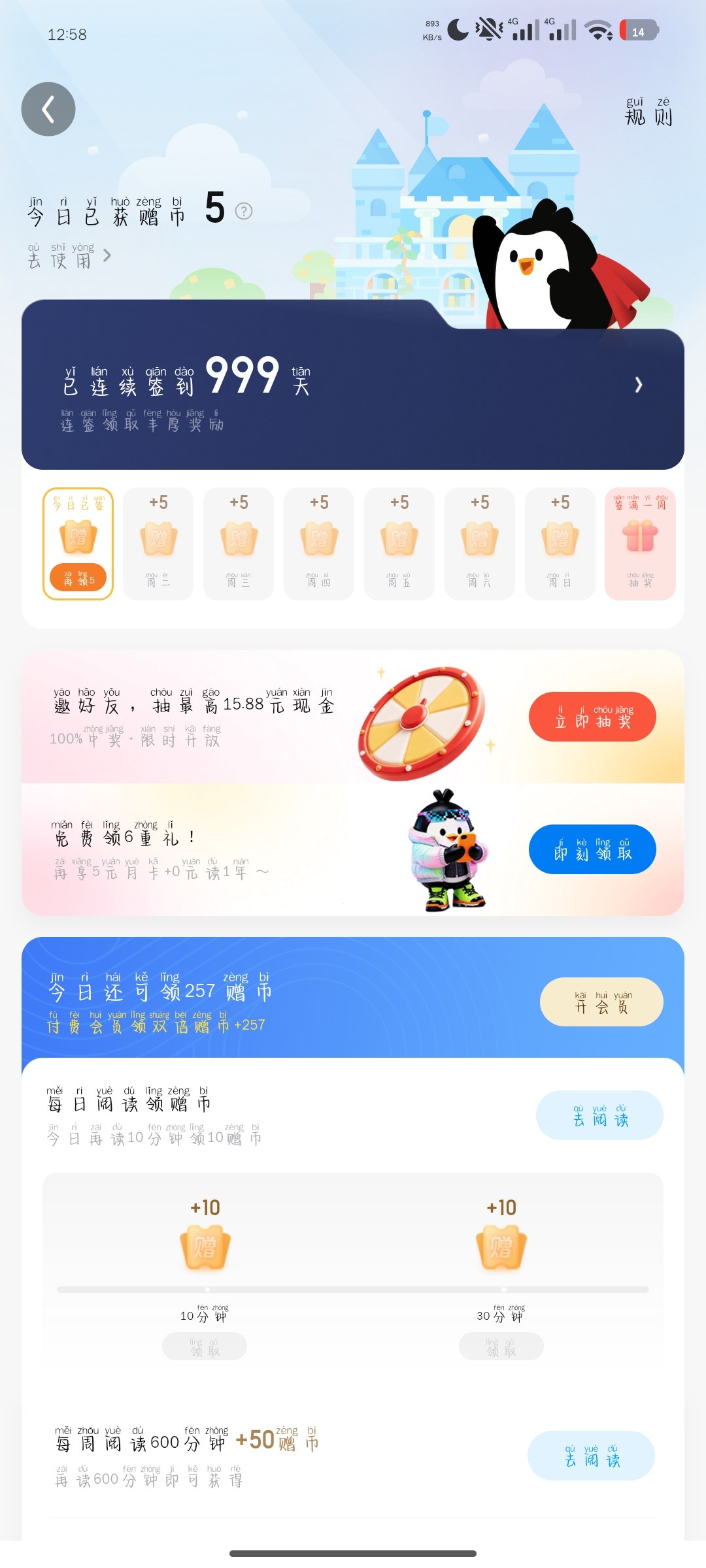
Task: Tap 去阅读 beside 每周阅读600分钟
Action: (x=591, y=1456)
